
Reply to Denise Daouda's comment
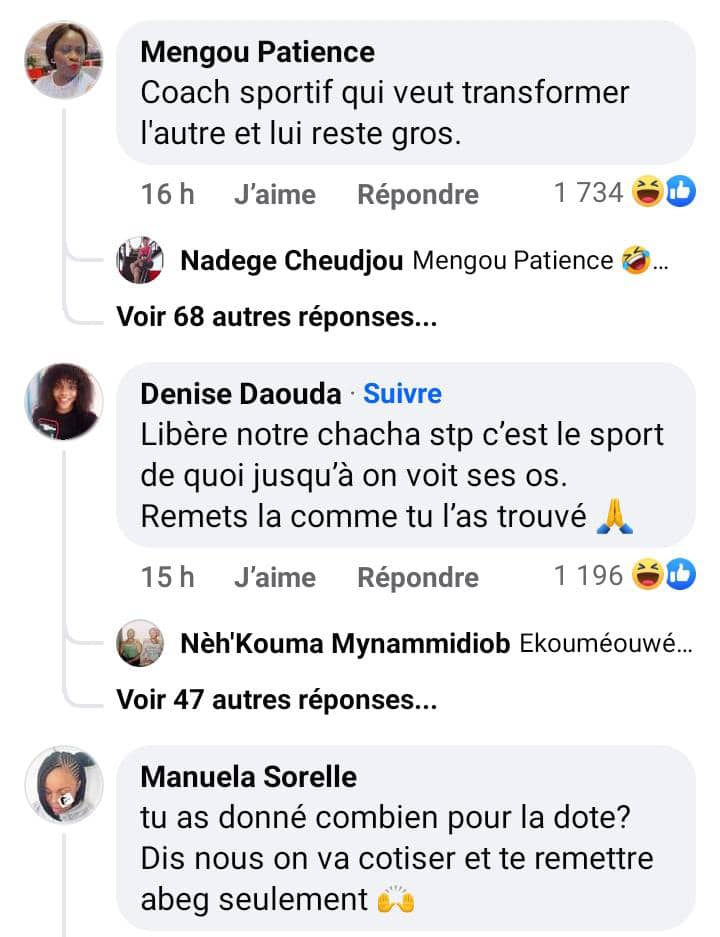(x=417, y=577)
